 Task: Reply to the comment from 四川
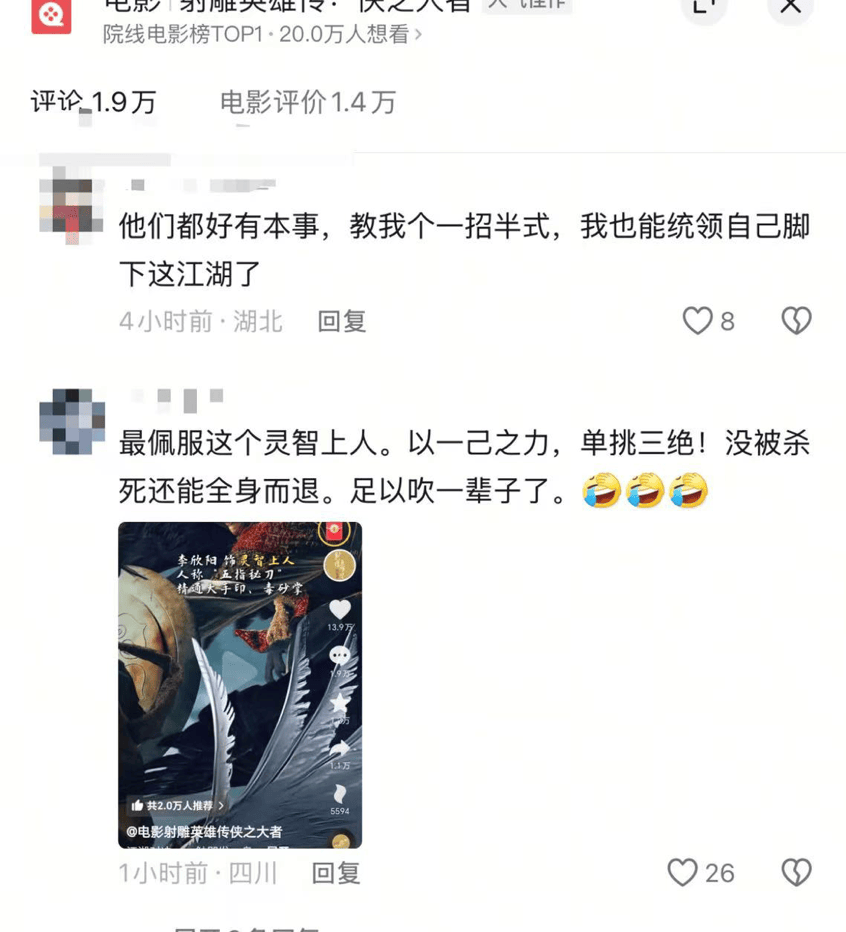(x=336, y=873)
